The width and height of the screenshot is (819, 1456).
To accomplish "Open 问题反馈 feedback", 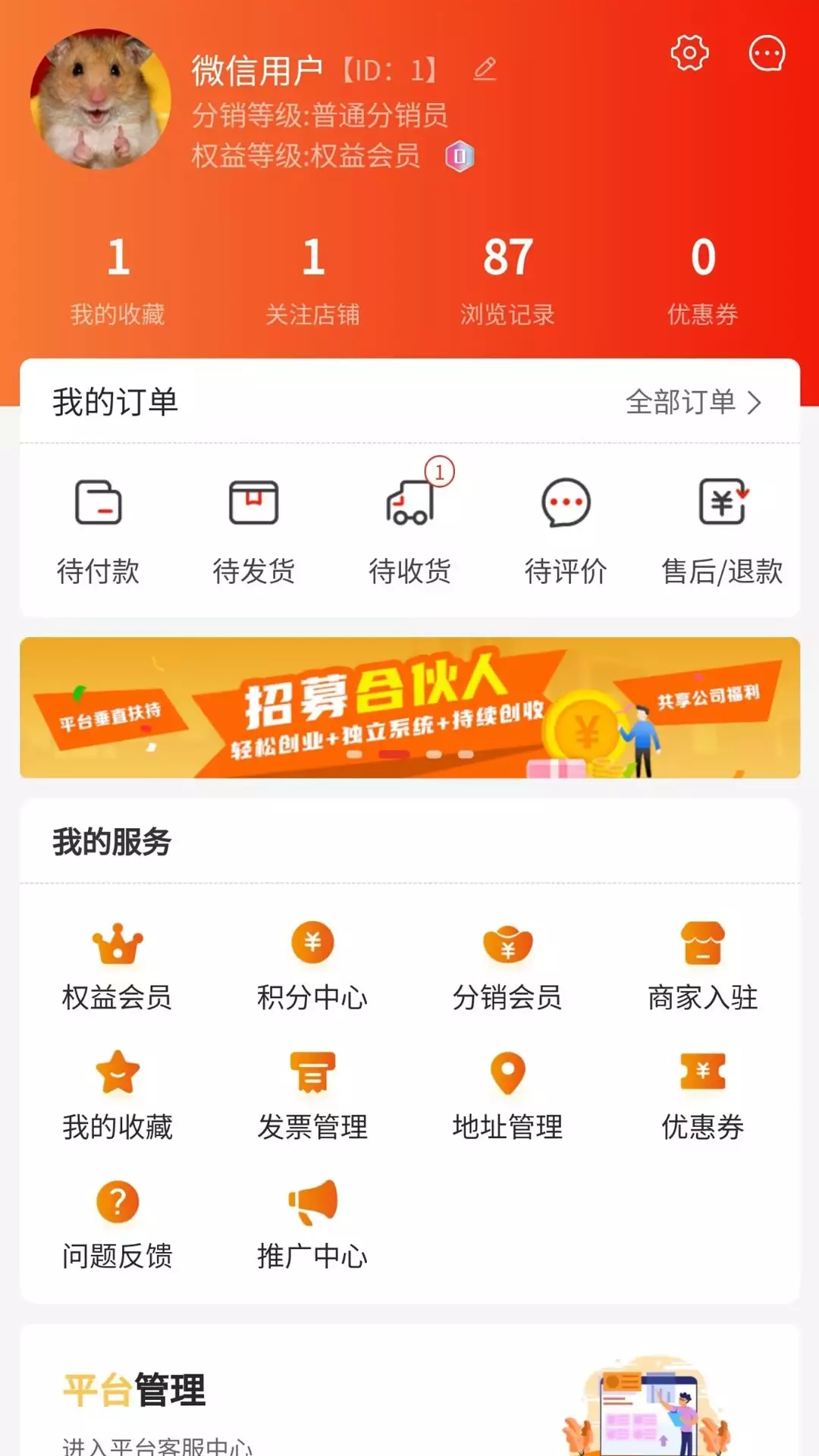I will tap(118, 1225).
